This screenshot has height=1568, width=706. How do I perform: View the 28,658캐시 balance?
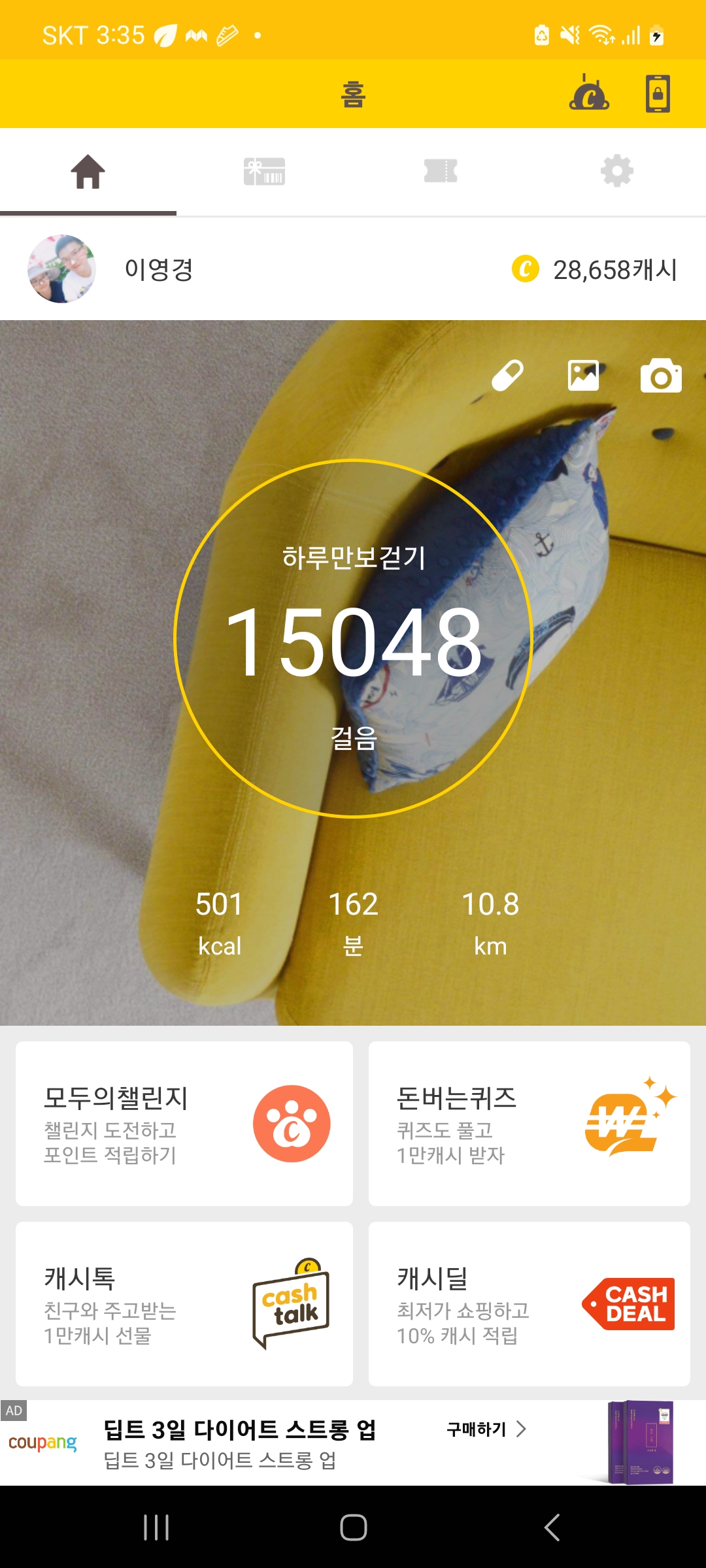click(595, 269)
